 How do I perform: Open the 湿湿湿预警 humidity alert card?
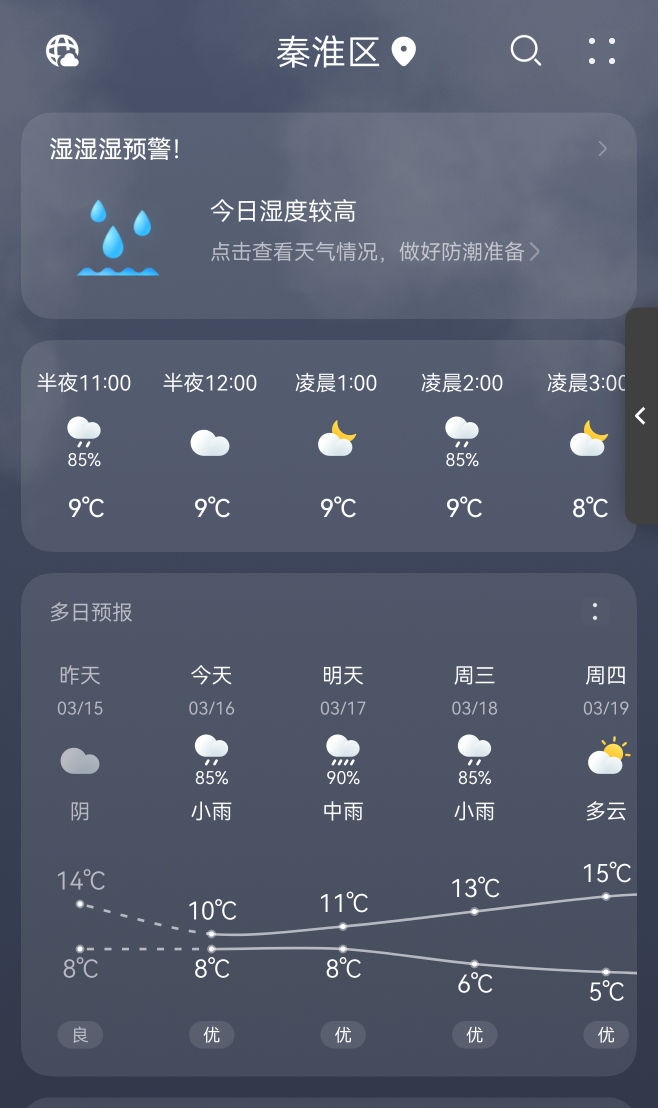tap(329, 215)
